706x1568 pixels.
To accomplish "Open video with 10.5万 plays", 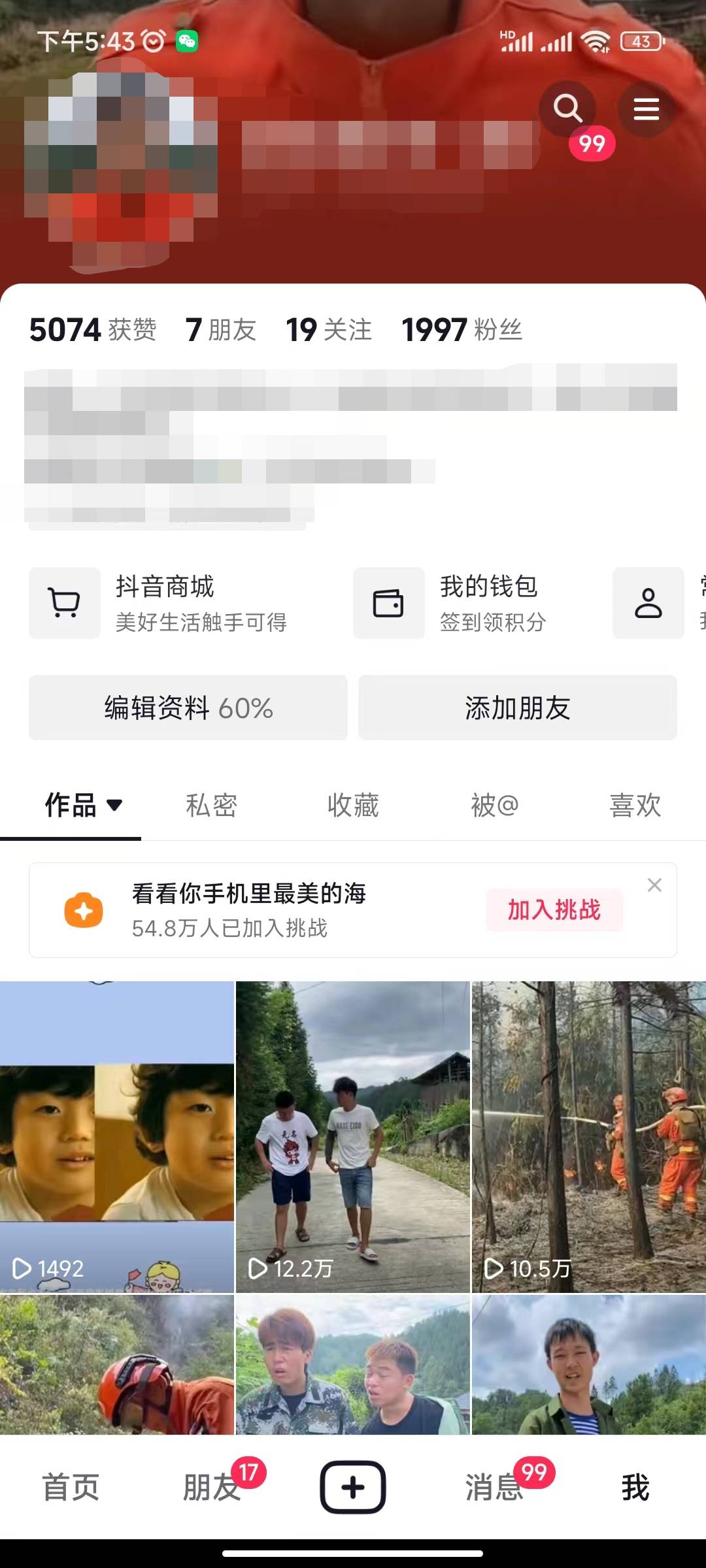I will 588,1137.
